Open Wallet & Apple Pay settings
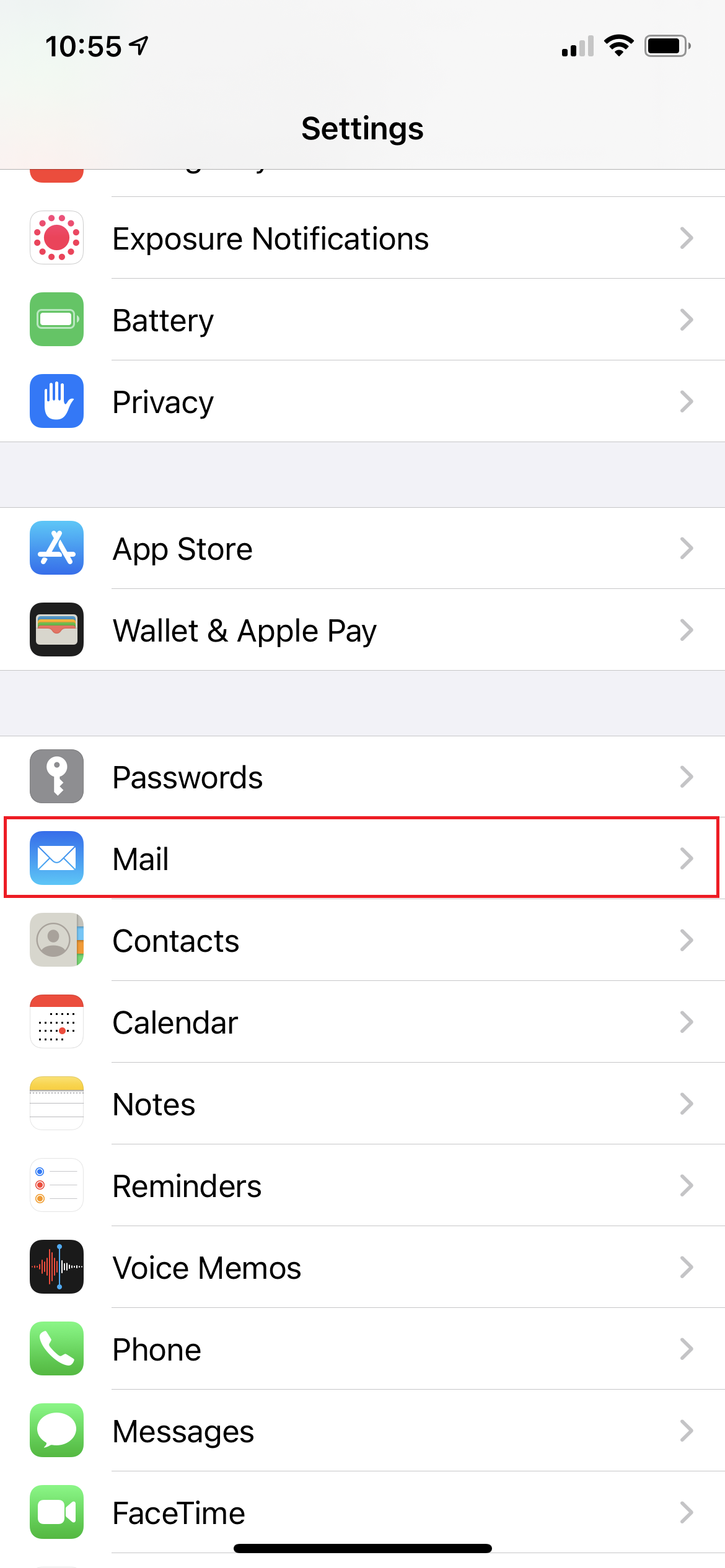Image resolution: width=725 pixels, height=1568 pixels. pyautogui.click(x=362, y=630)
